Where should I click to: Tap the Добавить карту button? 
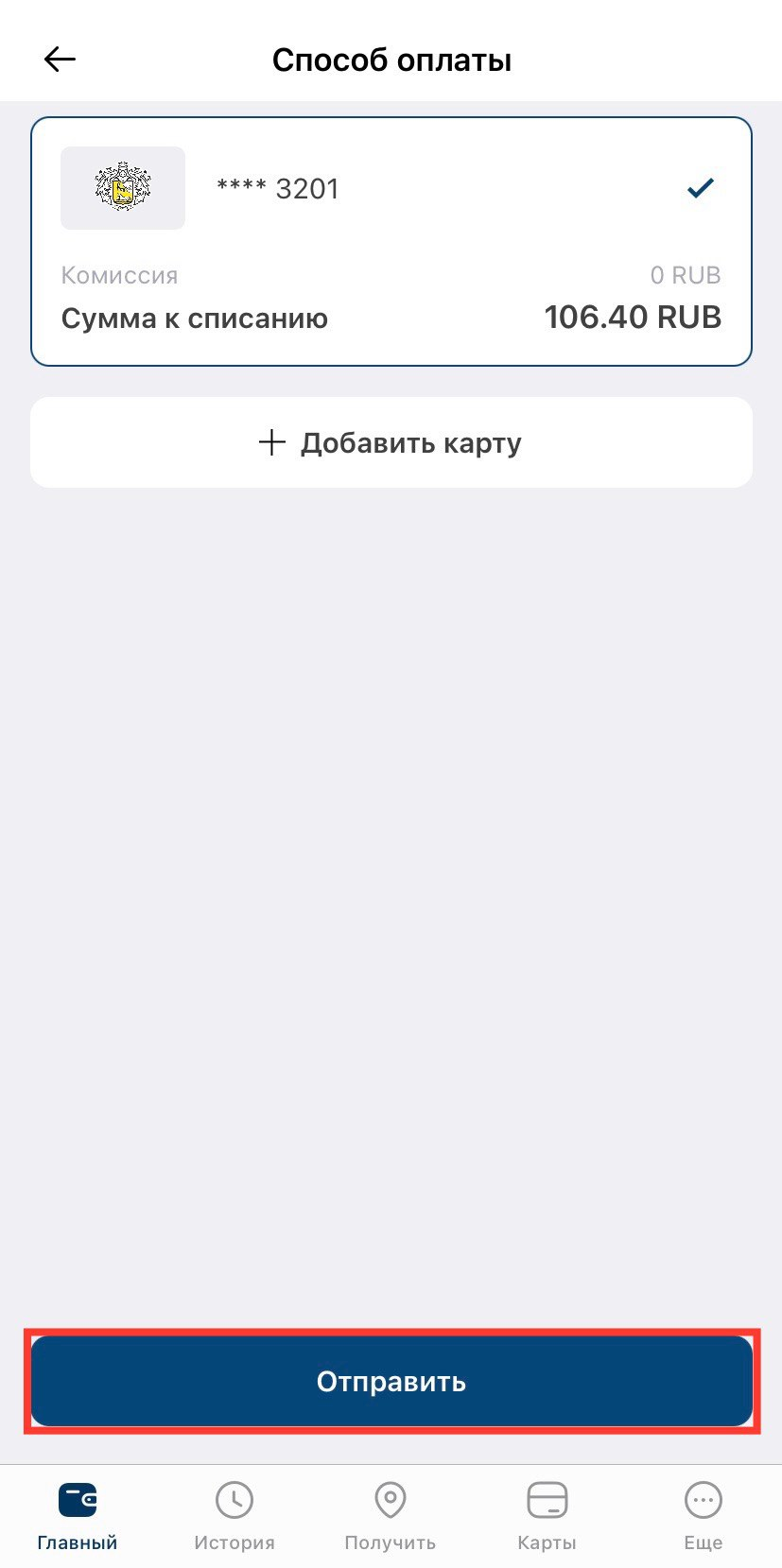tap(391, 442)
